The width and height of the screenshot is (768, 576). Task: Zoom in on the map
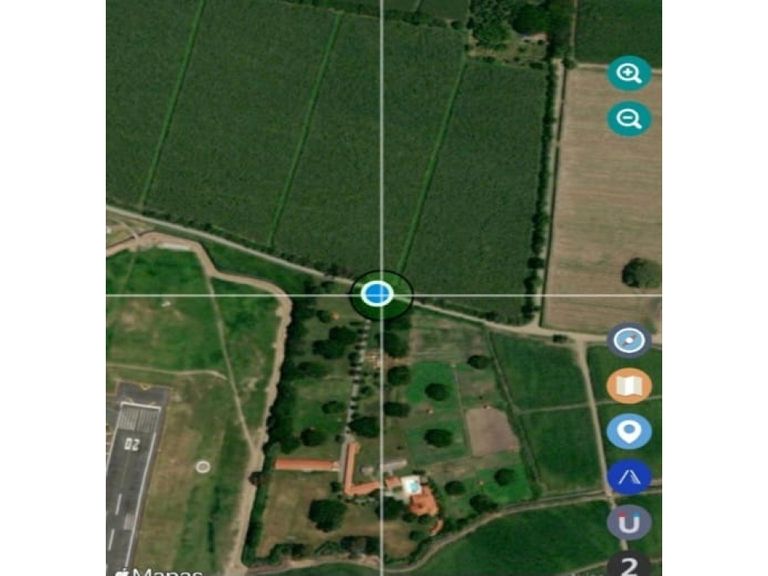[x=629, y=73]
